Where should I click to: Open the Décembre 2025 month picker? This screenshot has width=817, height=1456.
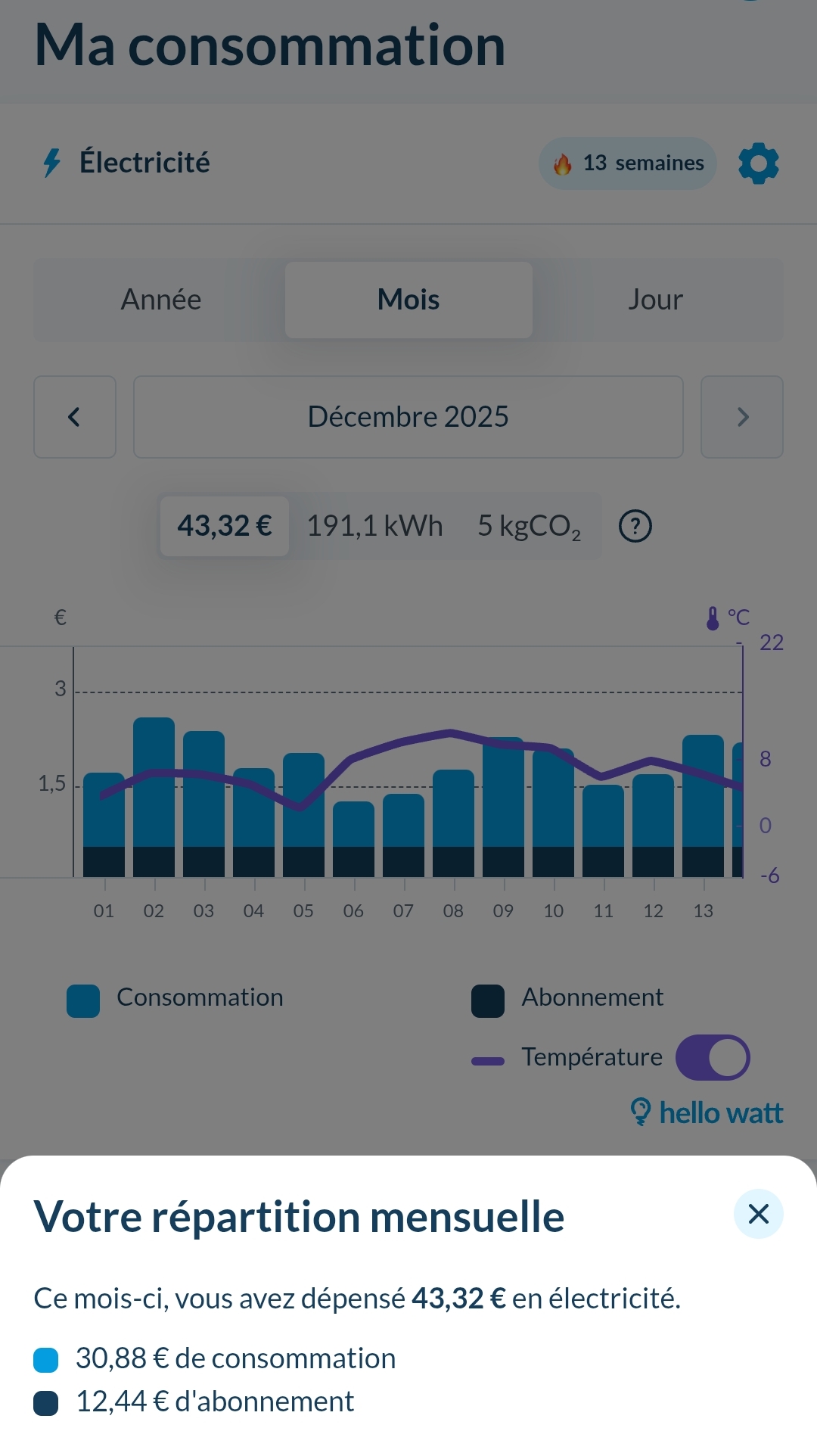pos(408,417)
